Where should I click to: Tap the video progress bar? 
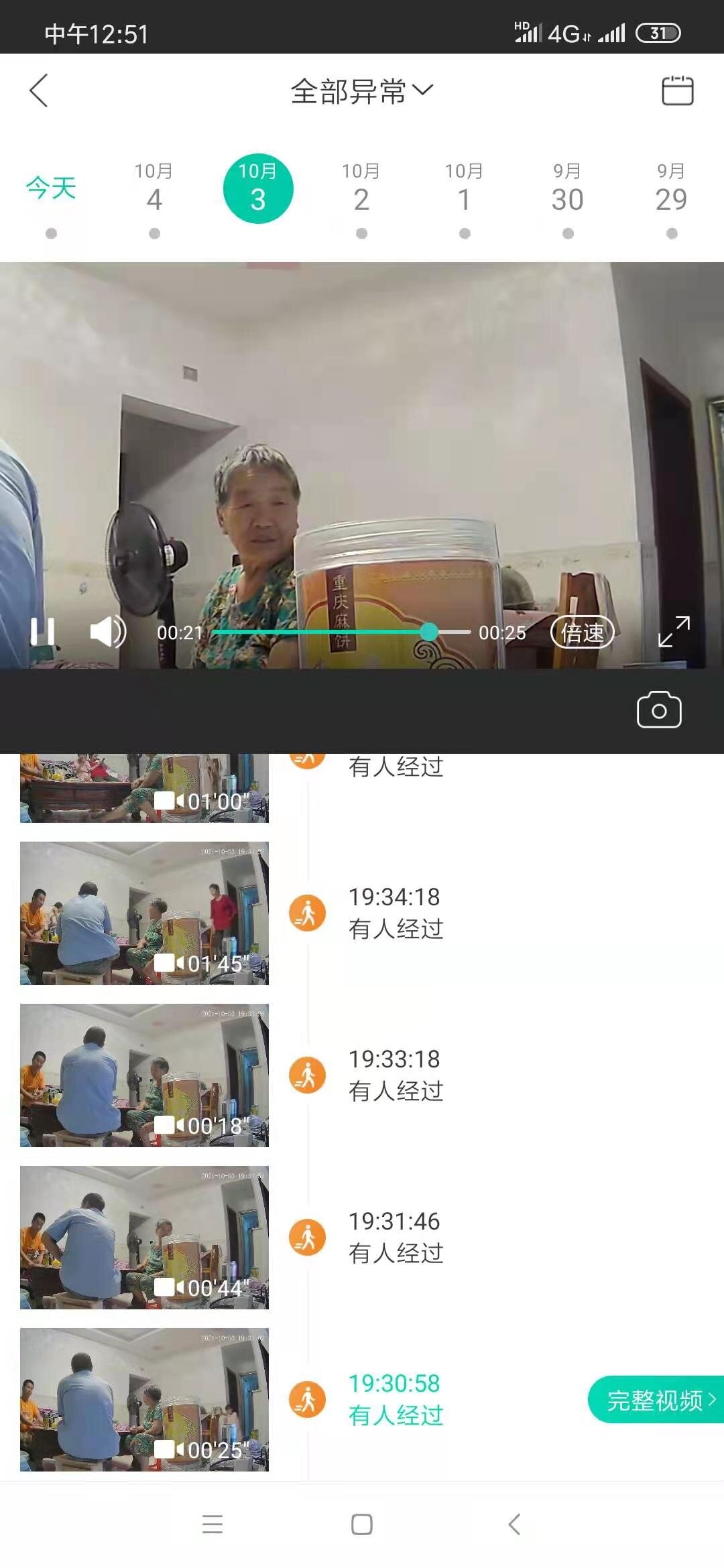(x=342, y=632)
